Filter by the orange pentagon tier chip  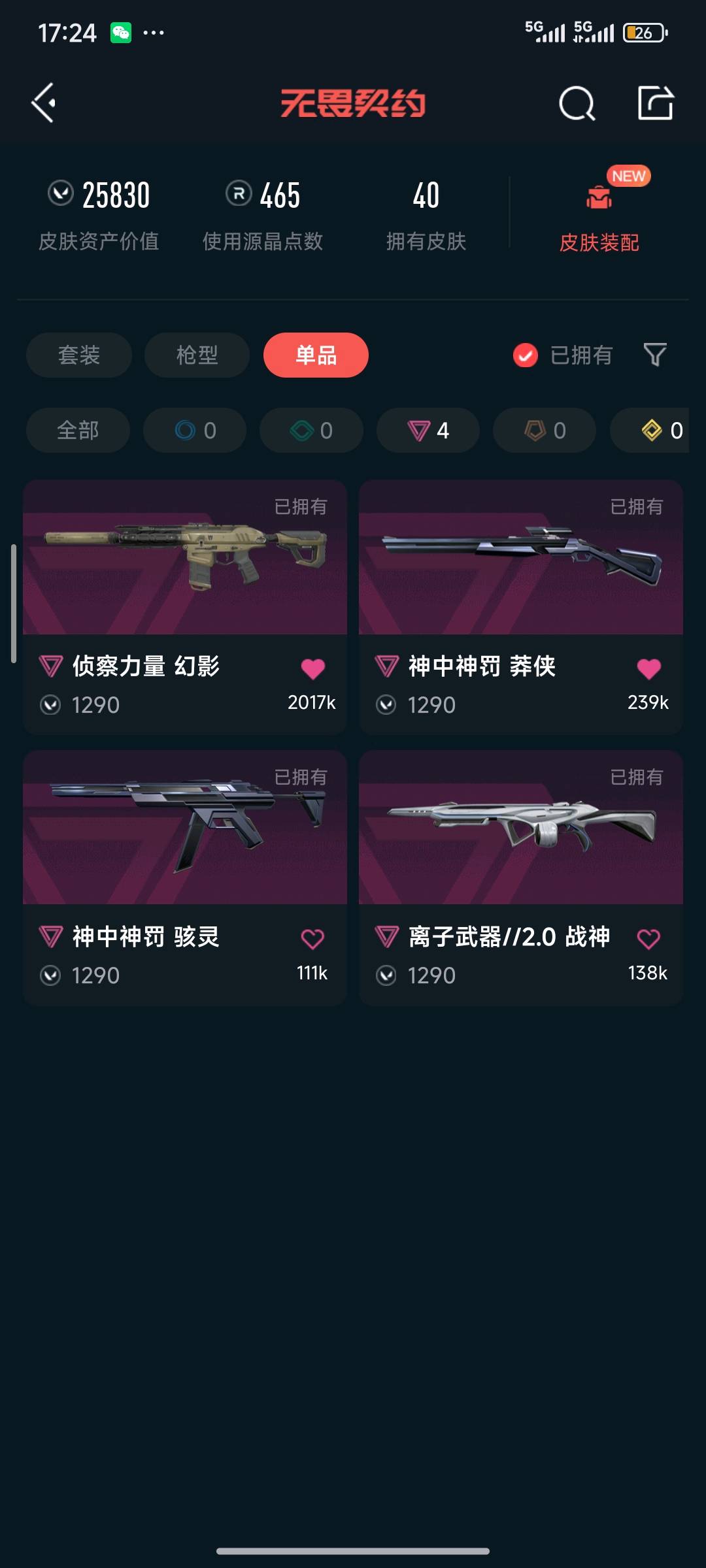click(544, 431)
